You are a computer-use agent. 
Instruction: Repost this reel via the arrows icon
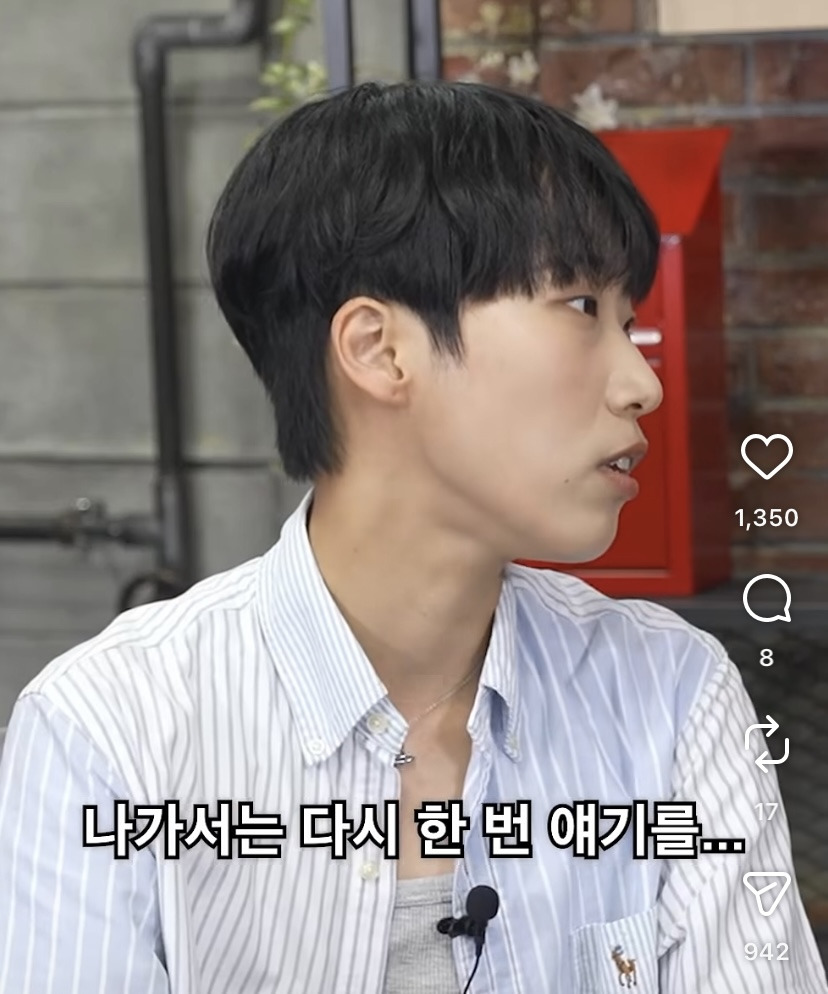(x=767, y=744)
